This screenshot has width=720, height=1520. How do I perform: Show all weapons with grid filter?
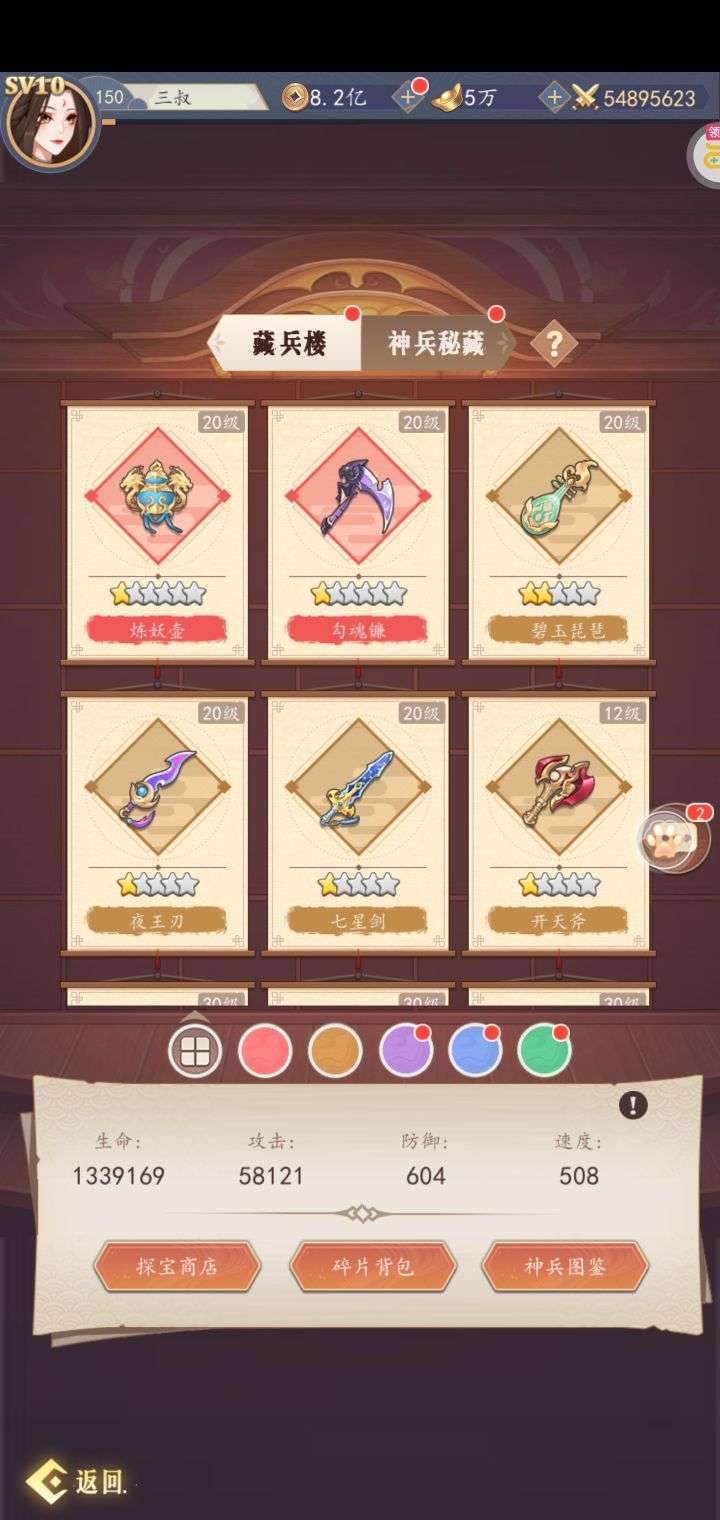(195, 1051)
